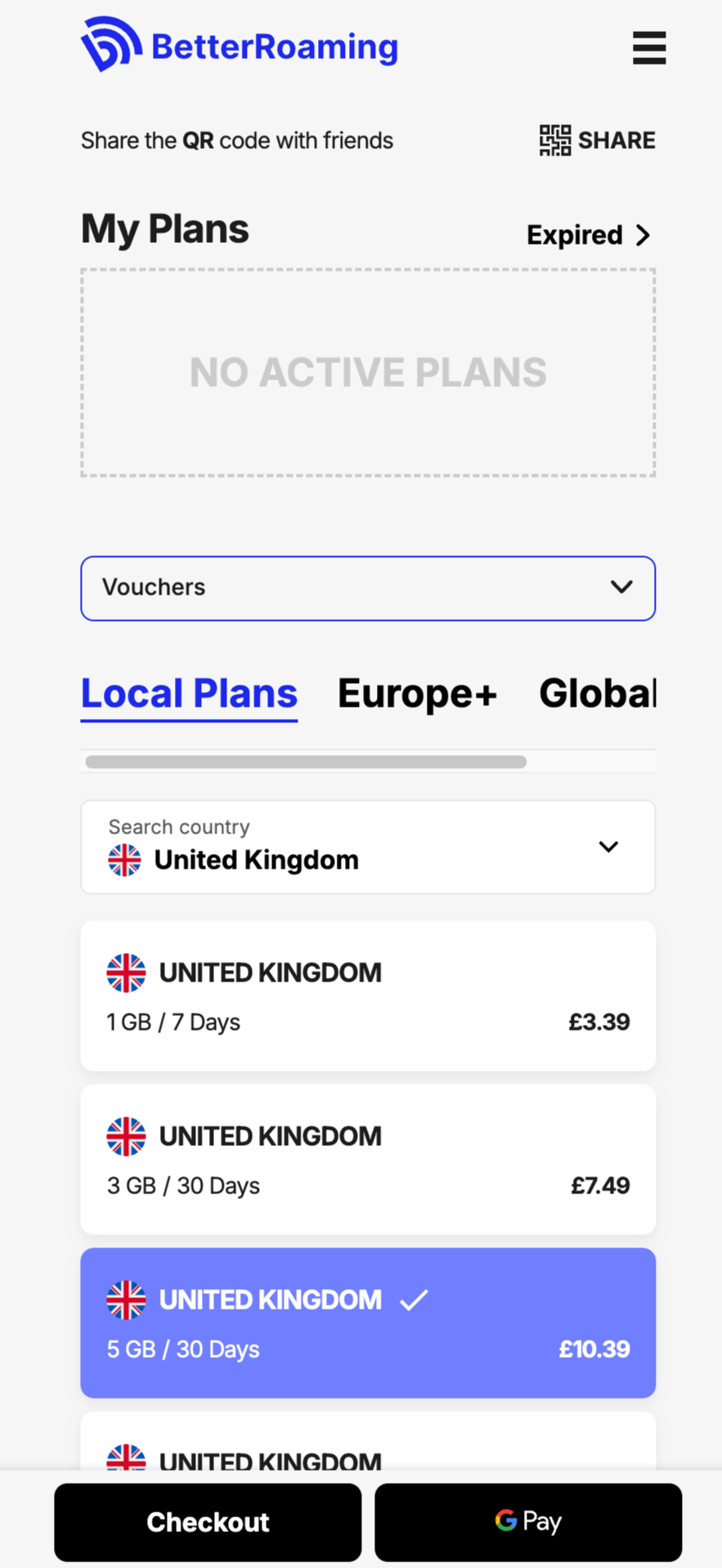Choose the 3 GB / 30 Days plan
The height and width of the screenshot is (1568, 722).
(368, 1159)
